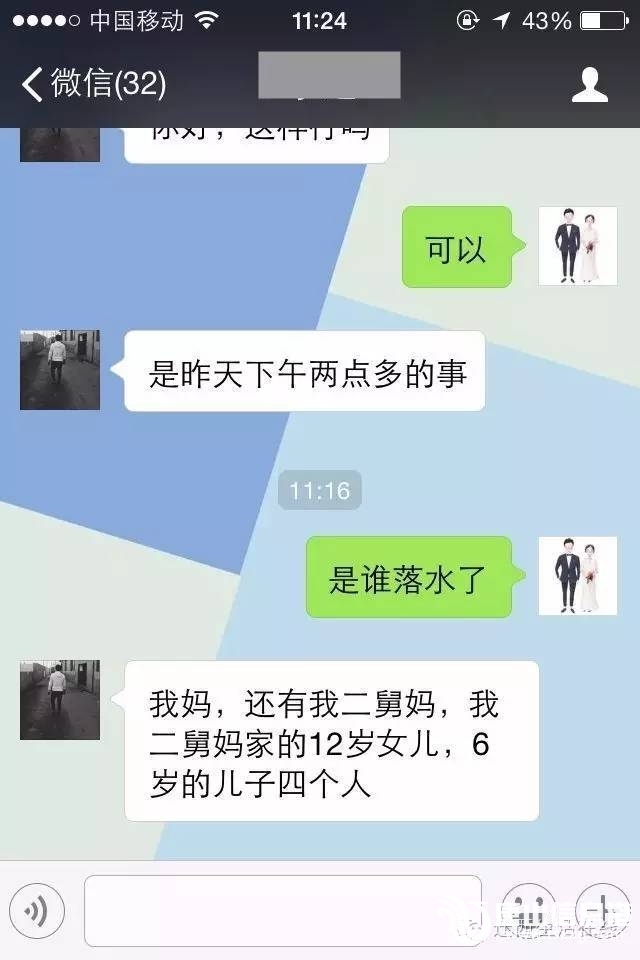View own avatar beside the 可以 message
This screenshot has height=960, width=640.
[x=578, y=246]
